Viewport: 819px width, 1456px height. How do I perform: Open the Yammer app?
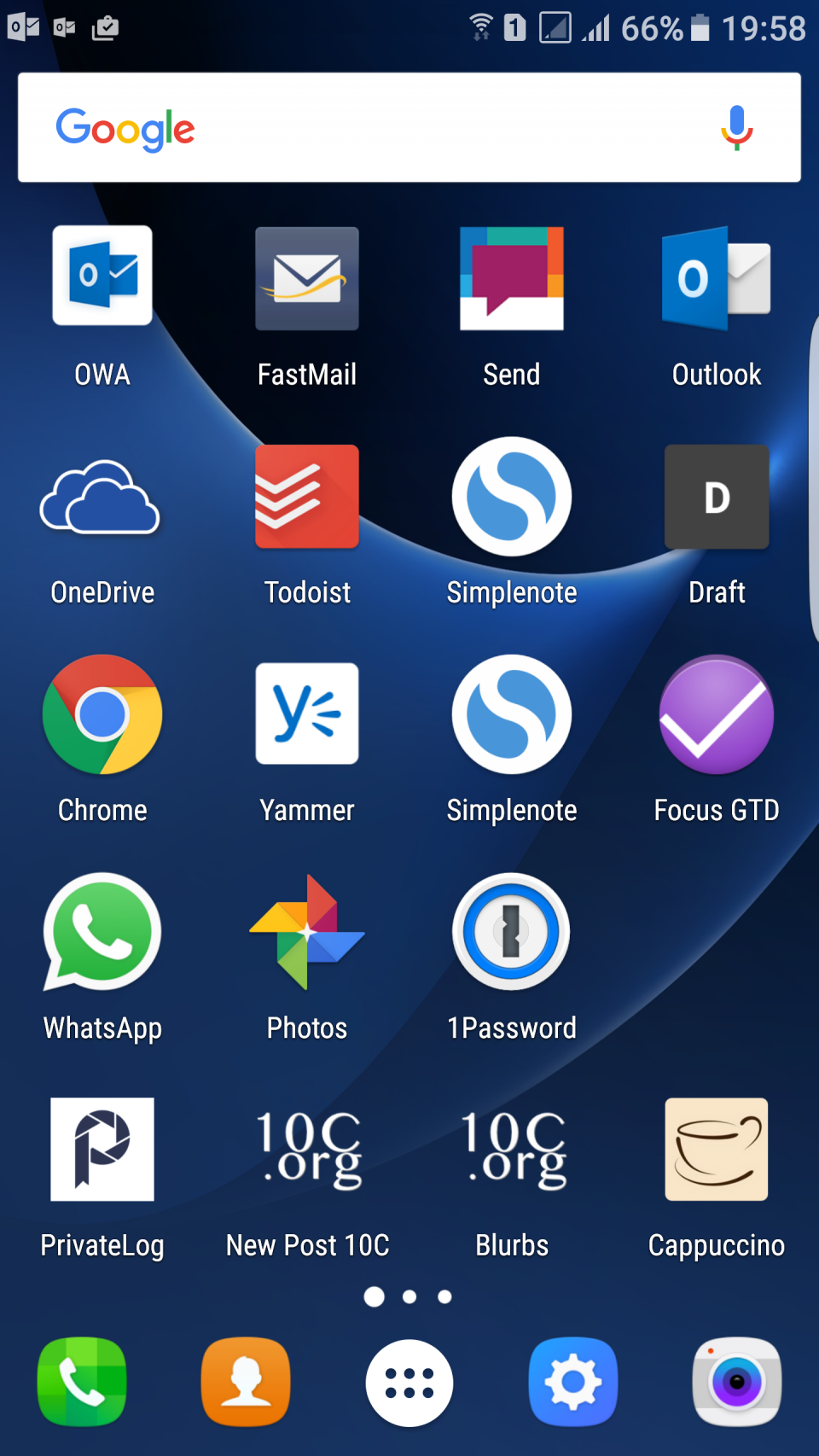[307, 714]
